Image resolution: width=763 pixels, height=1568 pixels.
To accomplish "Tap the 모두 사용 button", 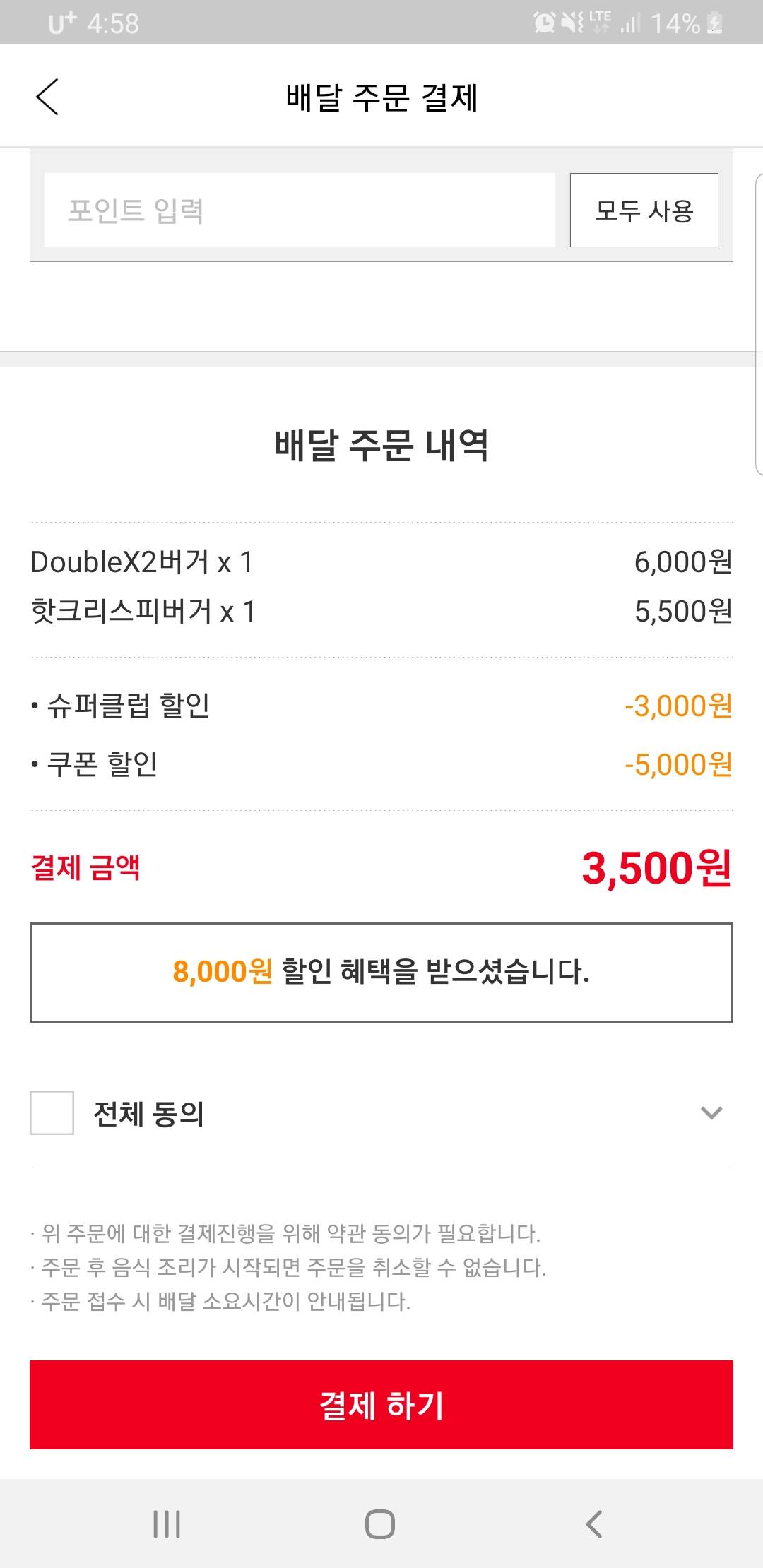I will 644,210.
